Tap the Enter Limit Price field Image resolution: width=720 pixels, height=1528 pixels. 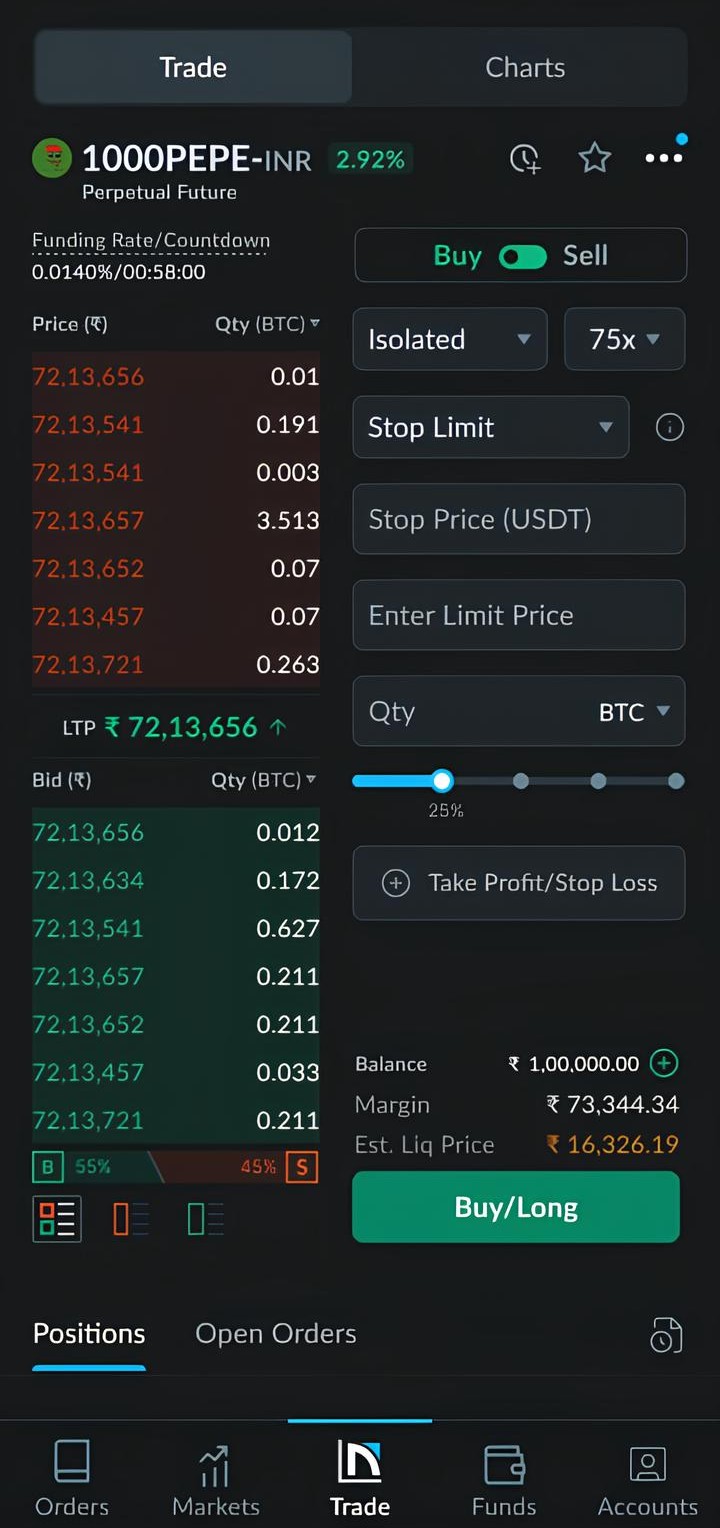coord(518,616)
